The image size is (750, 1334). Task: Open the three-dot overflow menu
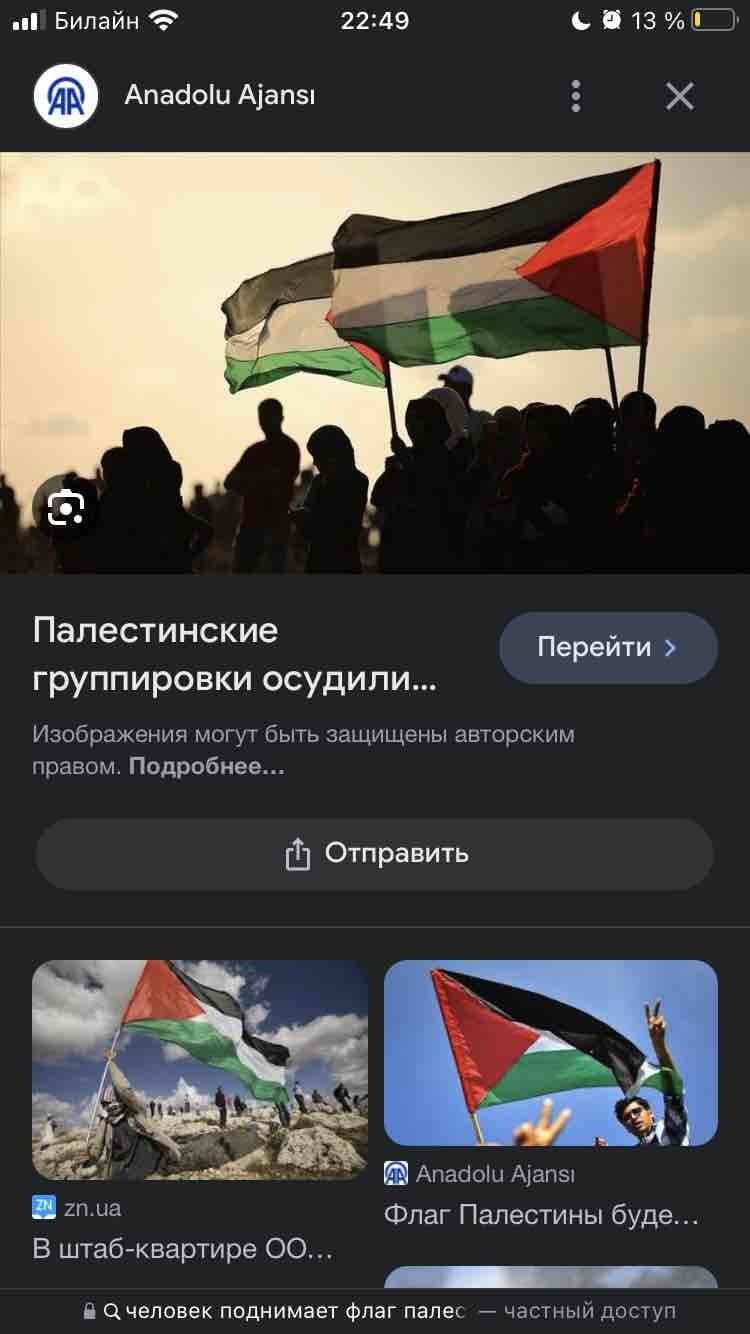[x=575, y=96]
